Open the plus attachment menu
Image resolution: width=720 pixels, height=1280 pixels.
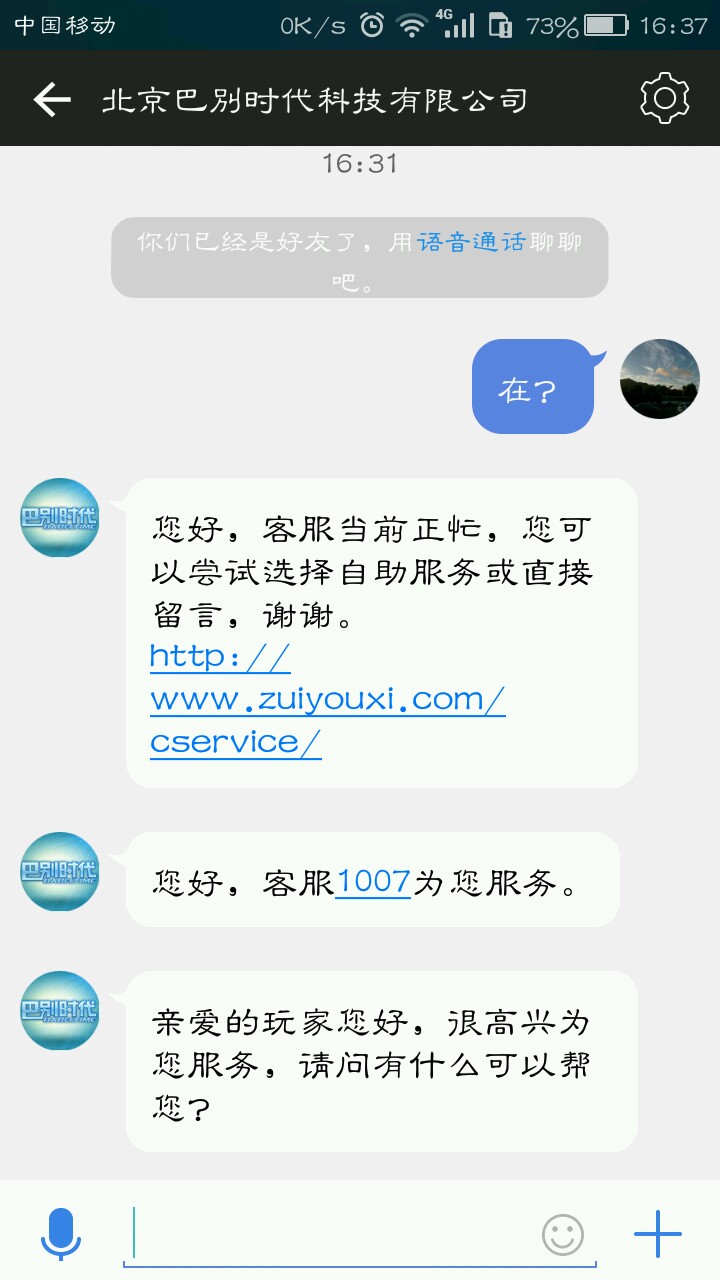(x=658, y=1233)
